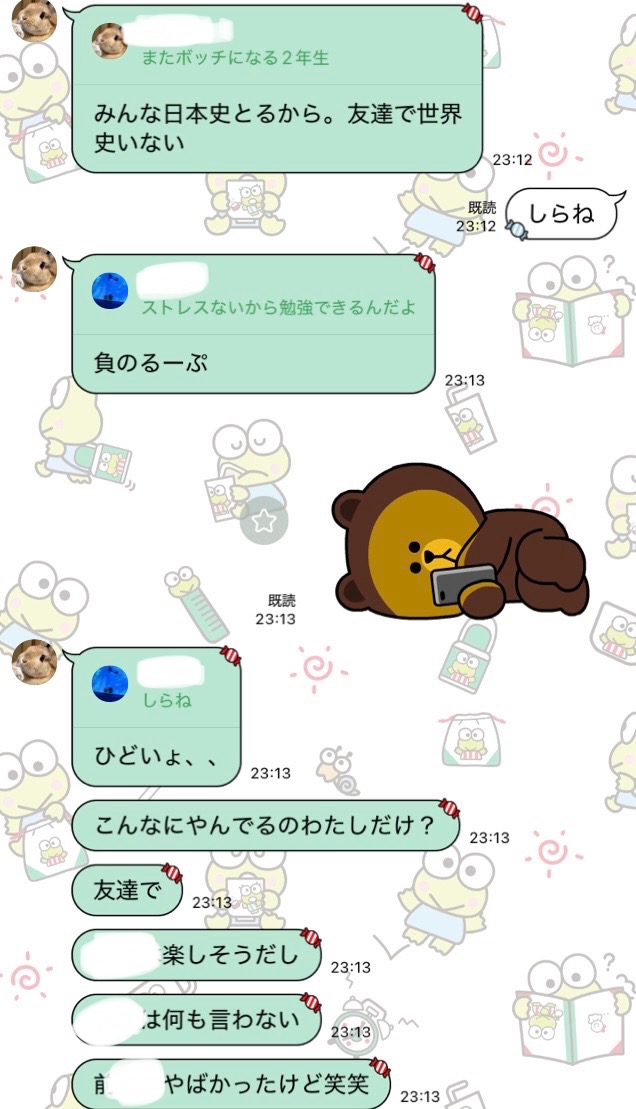The height and width of the screenshot is (1109, 636).
Task: View sender's profile picture beside 'ひどいょ、、' message
Action: tap(33, 662)
